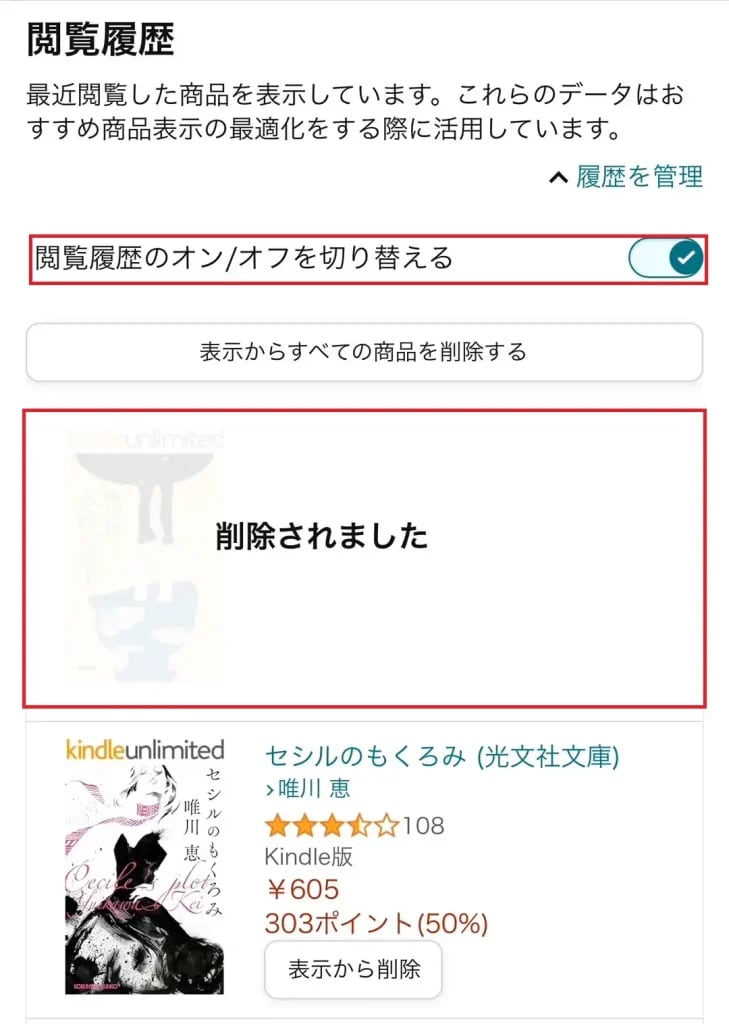
Task: View the 108 ratings for セシルのもくろみ
Action: click(x=422, y=825)
